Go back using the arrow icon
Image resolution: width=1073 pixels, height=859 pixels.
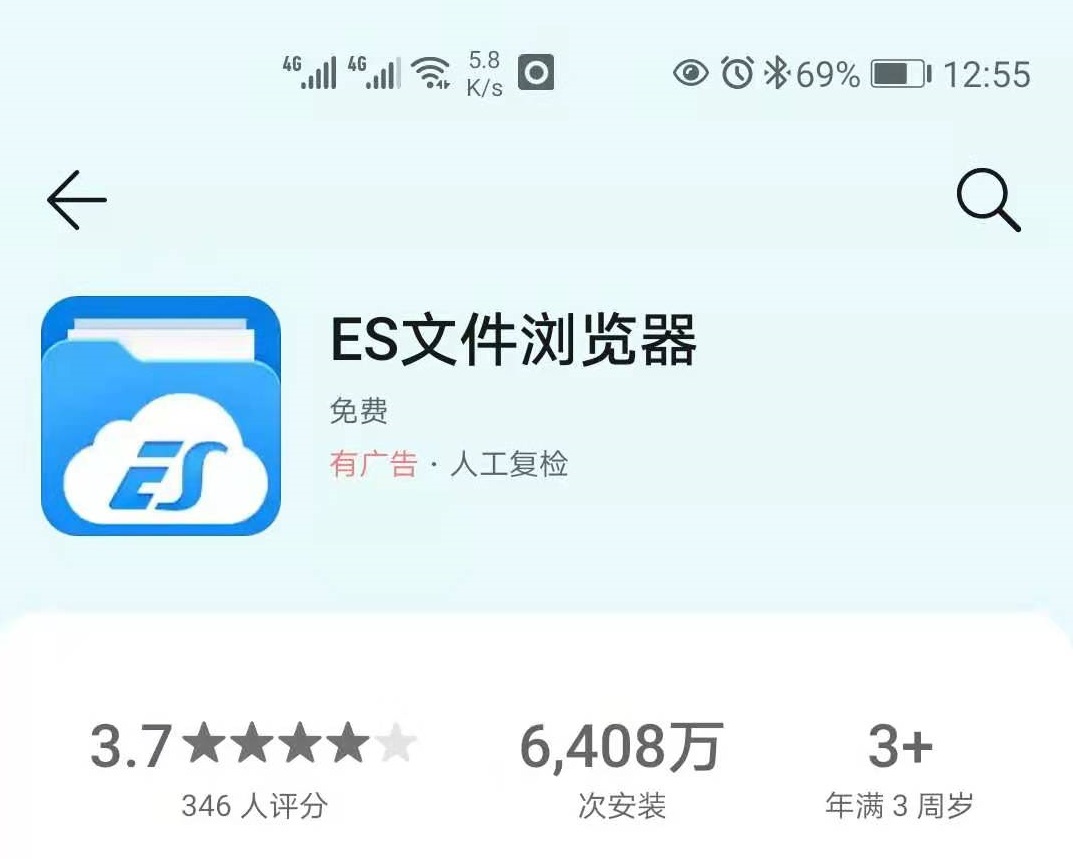[x=77, y=199]
